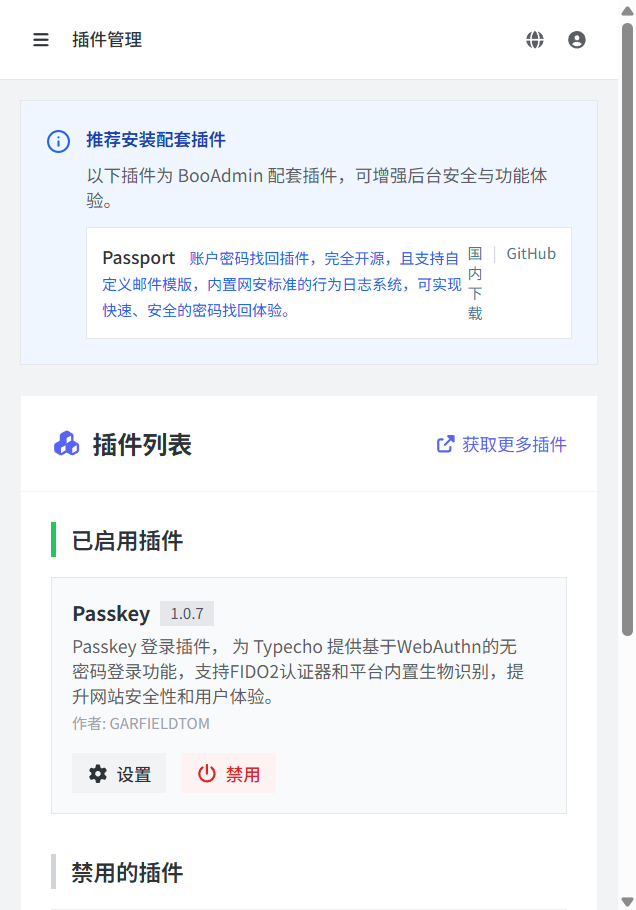Open the 获取更多插件 link
This screenshot has height=910, width=636.
tap(502, 445)
